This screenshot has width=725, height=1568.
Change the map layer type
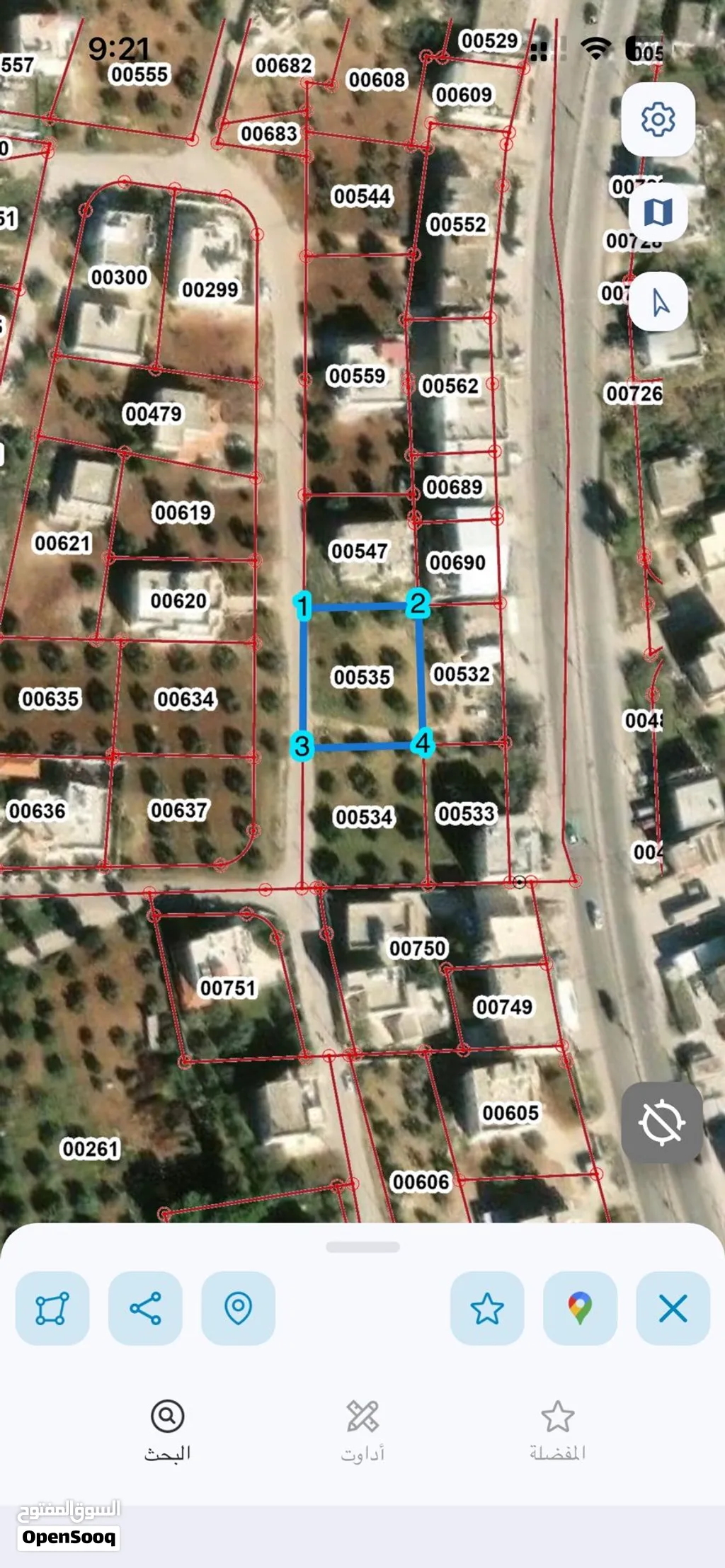(658, 212)
